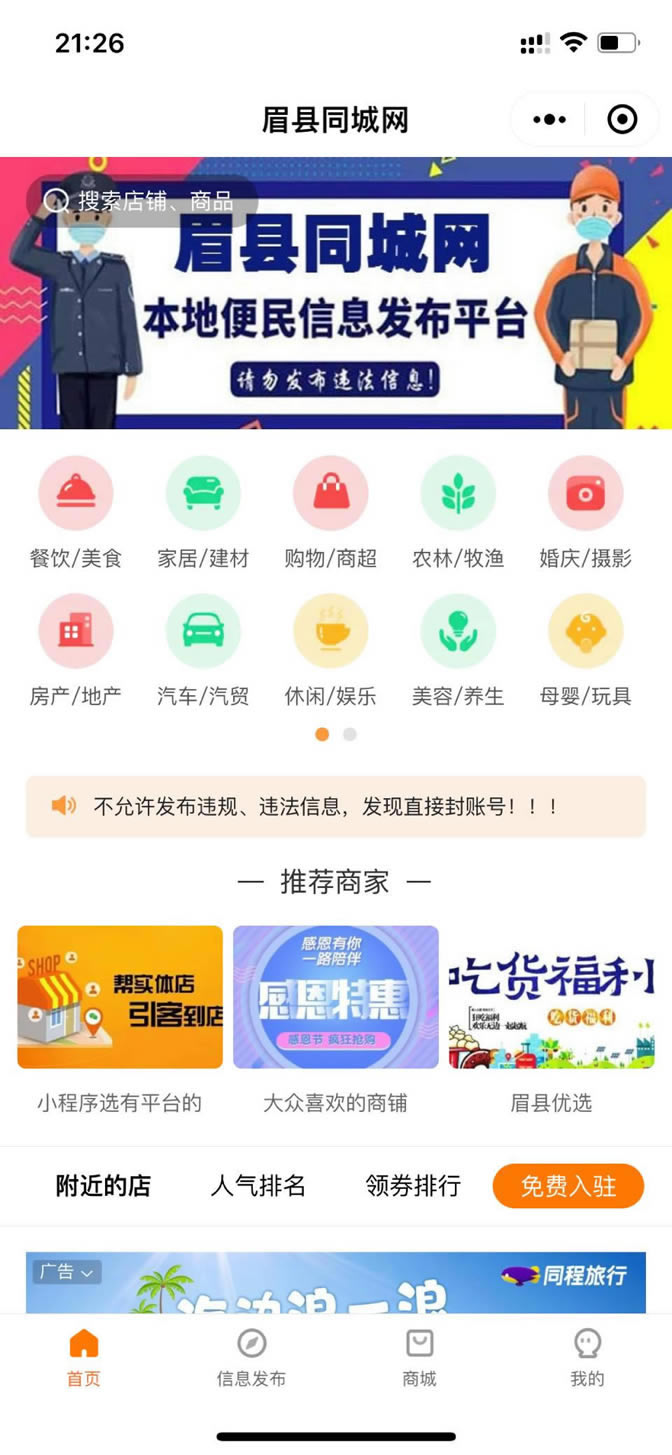Switch to the 领券排行 tab
Screen dimensions: 672x1455
413,1186
